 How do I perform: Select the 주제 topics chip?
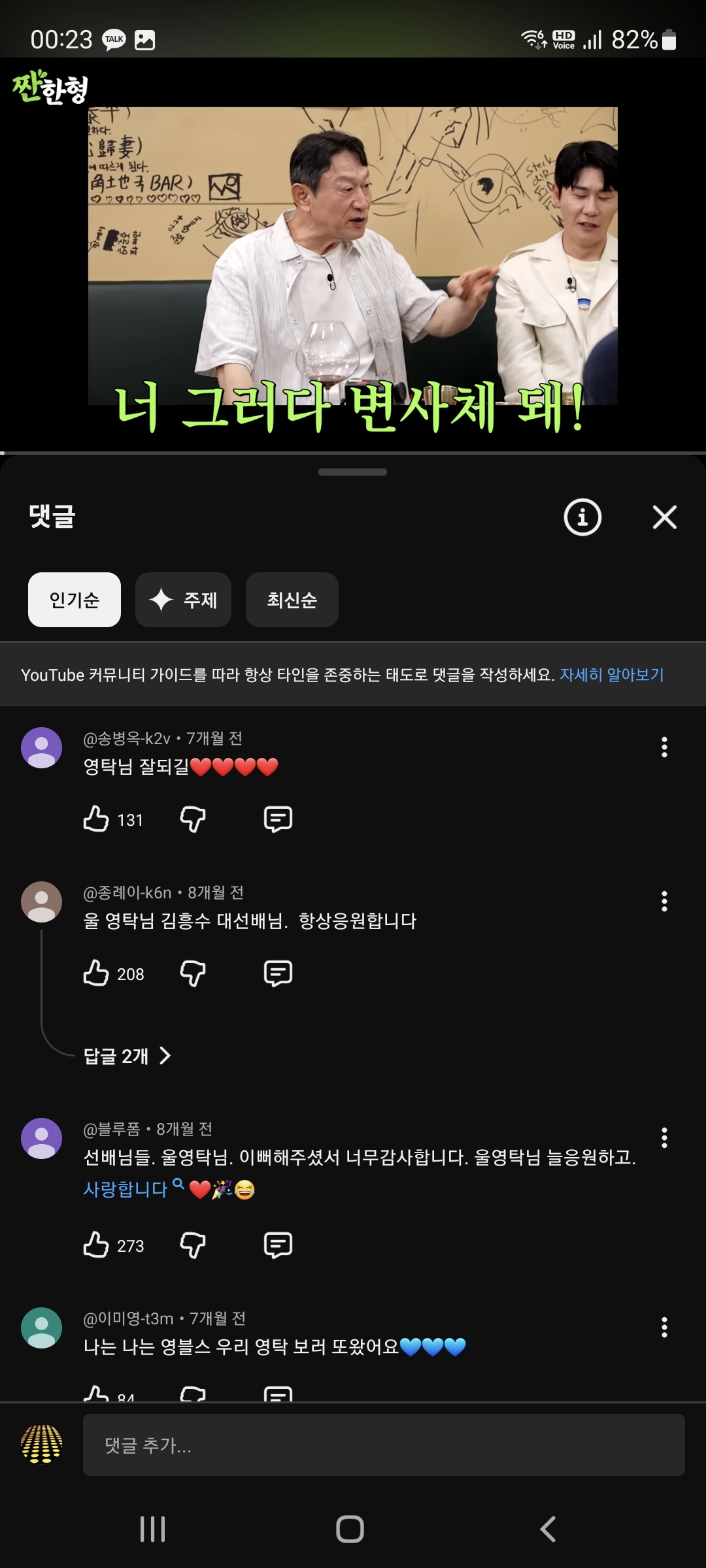pos(184,600)
